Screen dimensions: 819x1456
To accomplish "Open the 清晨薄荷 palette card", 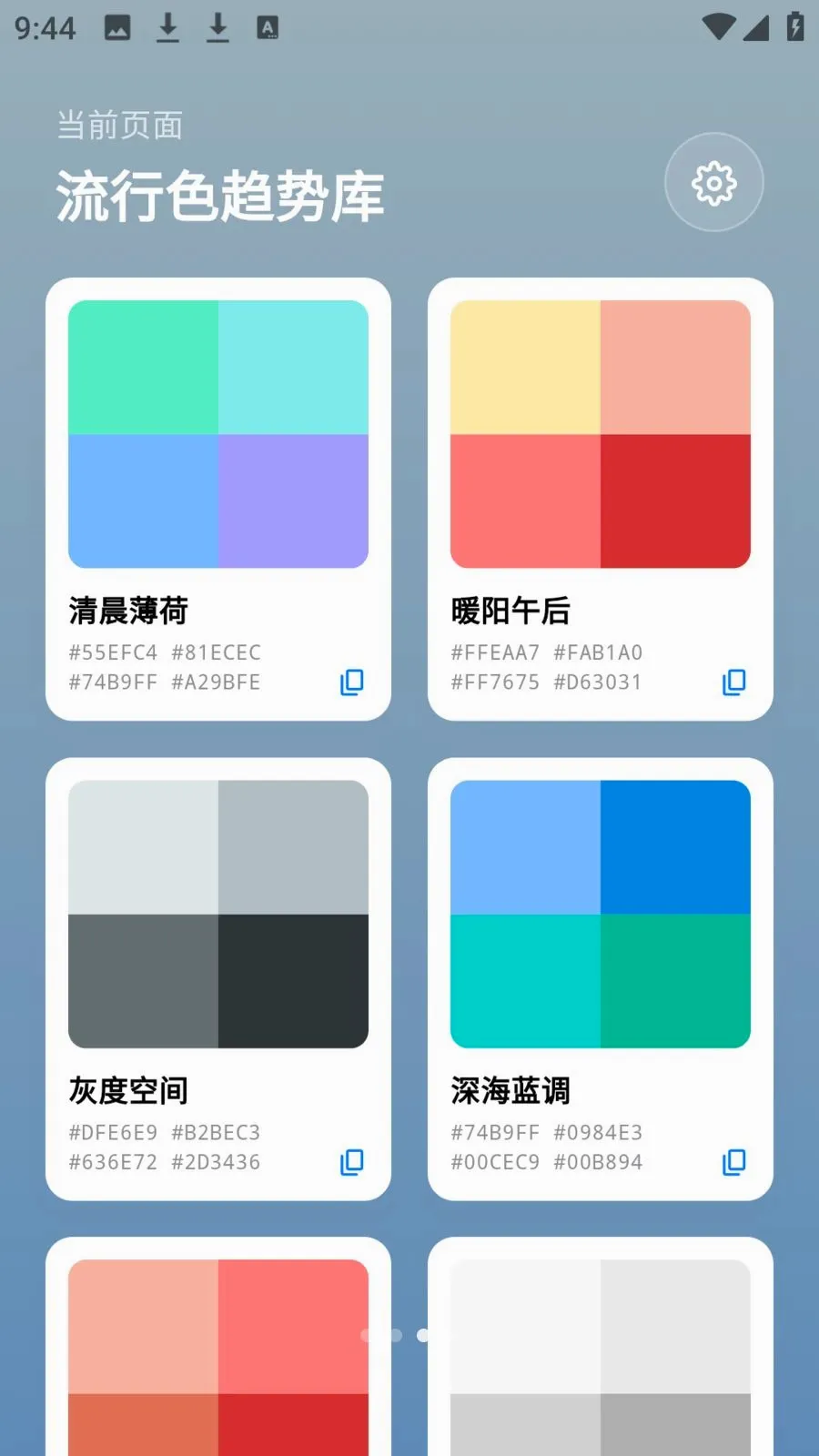I will tap(218, 500).
